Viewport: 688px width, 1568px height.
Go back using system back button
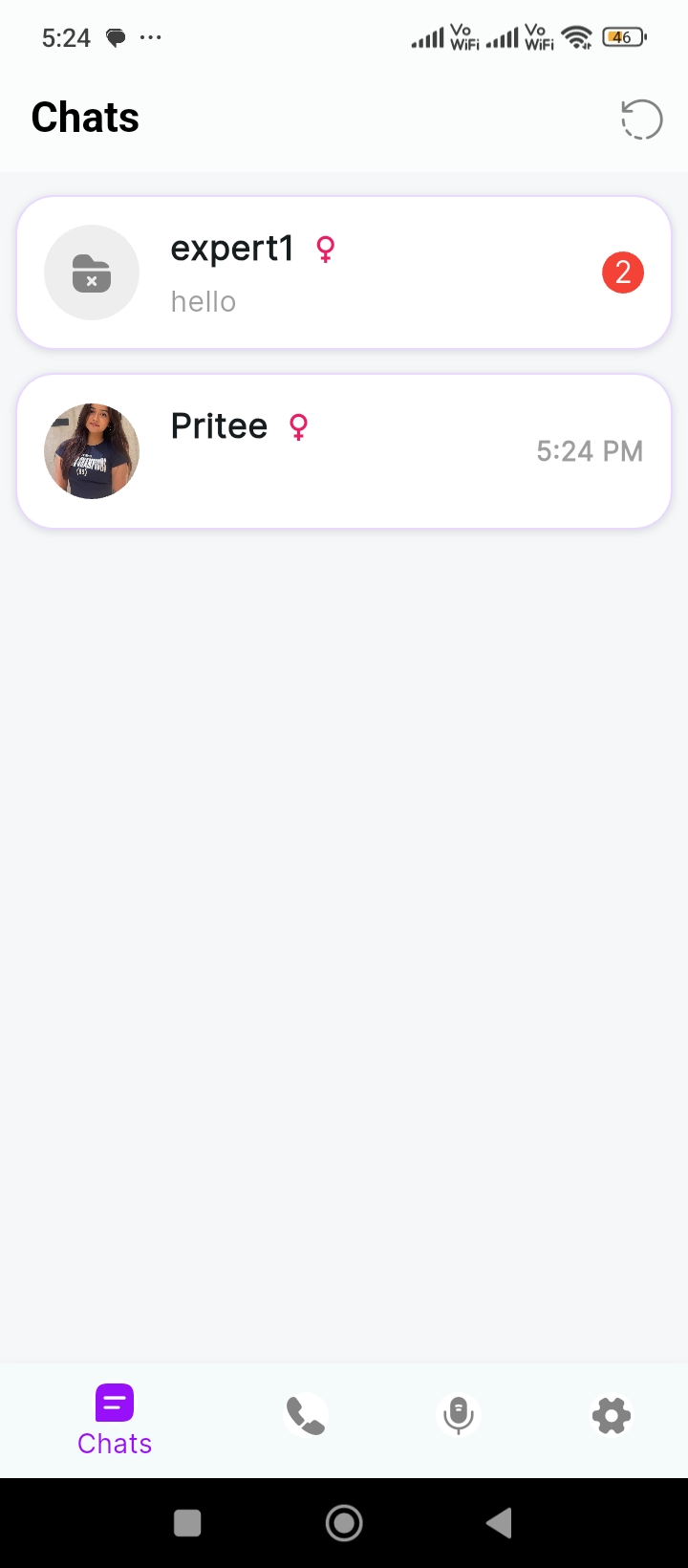point(499,1523)
